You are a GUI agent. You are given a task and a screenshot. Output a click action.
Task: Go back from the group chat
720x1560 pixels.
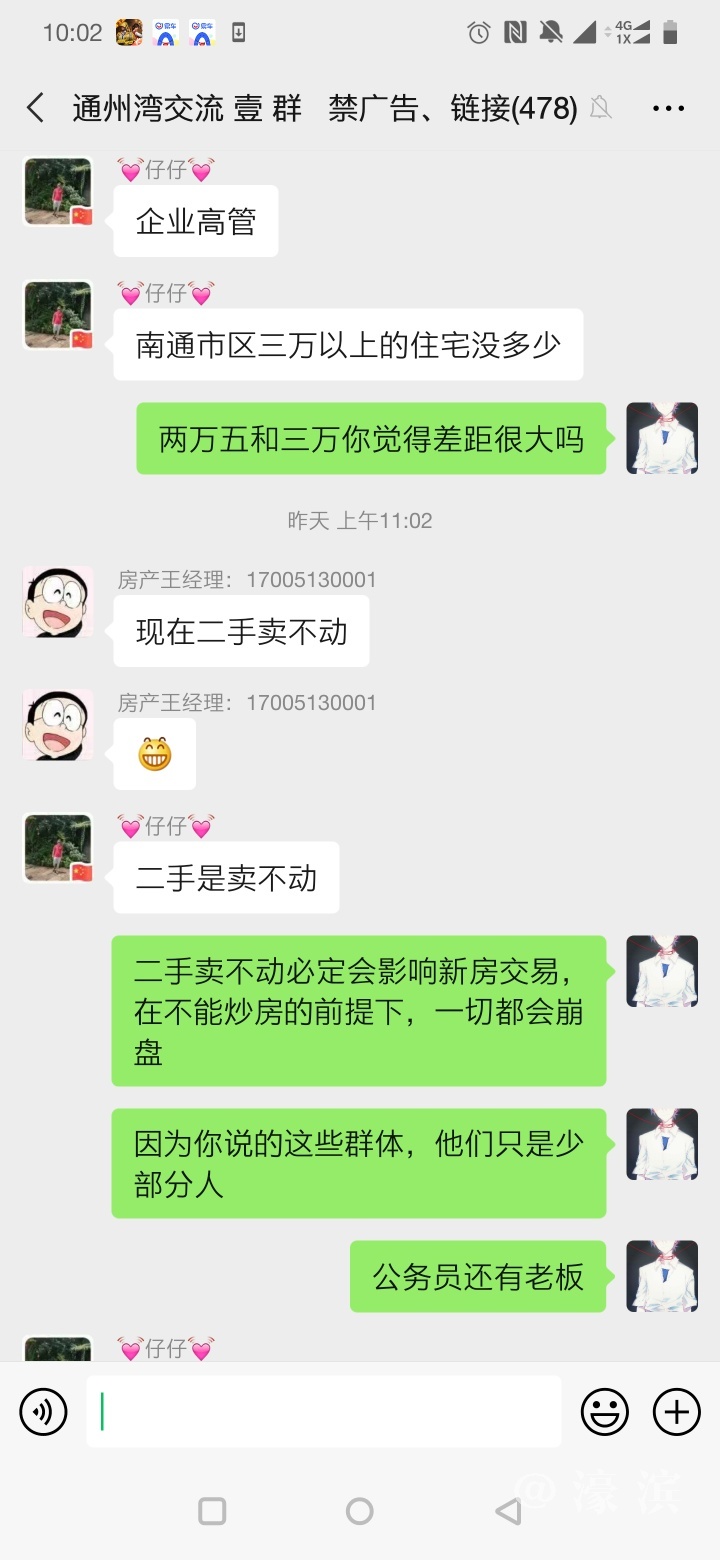pos(36,108)
